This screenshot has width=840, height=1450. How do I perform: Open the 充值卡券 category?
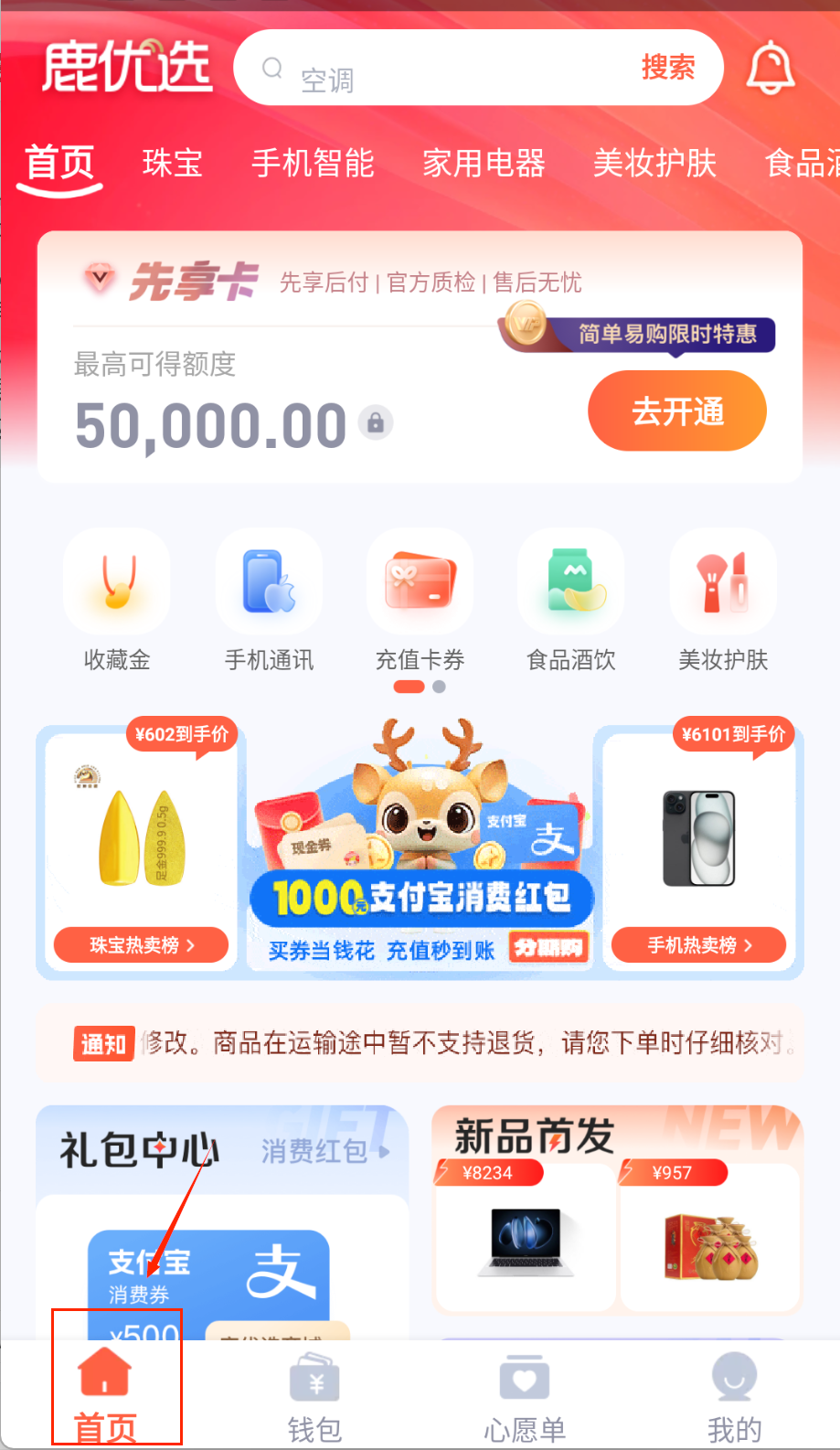point(420,599)
